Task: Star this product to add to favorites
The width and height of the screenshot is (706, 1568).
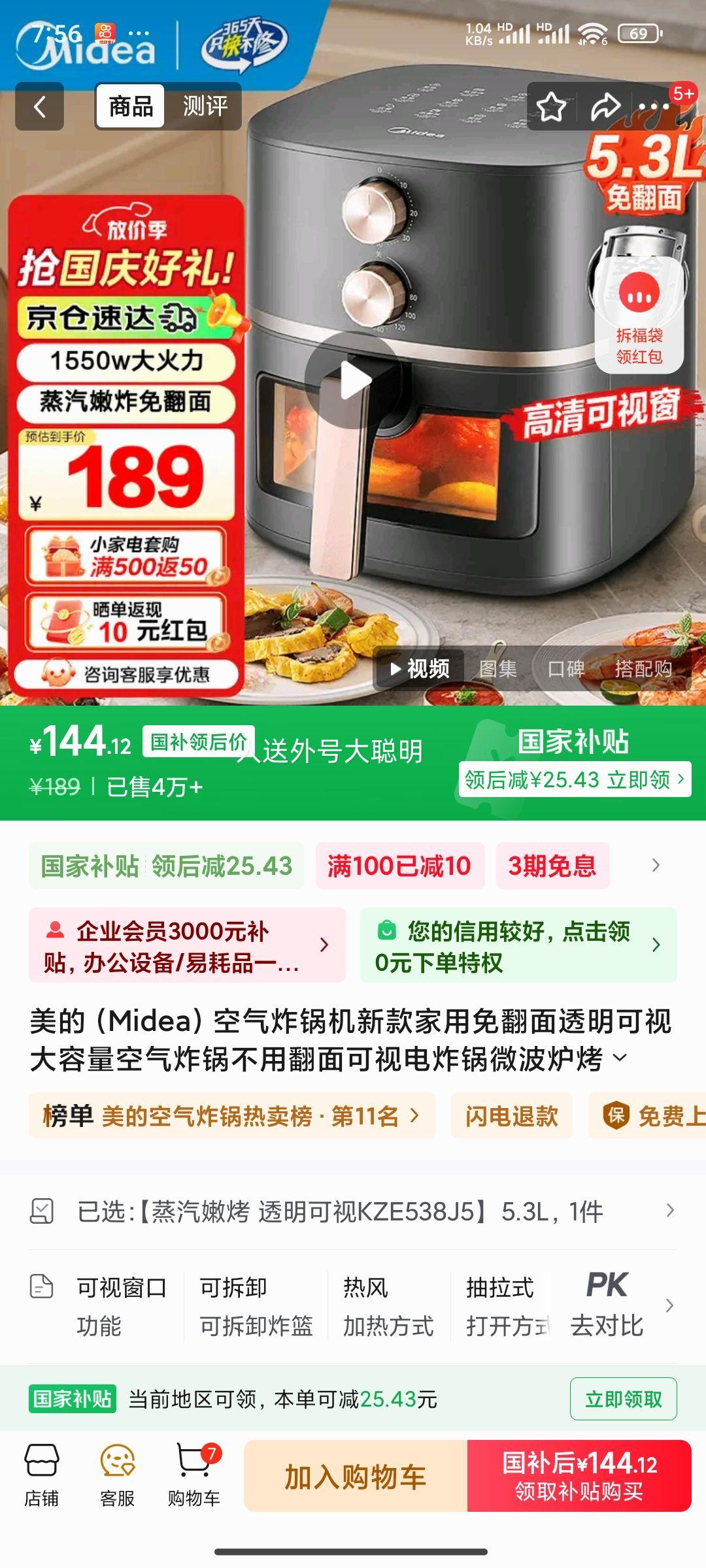Action: coord(551,106)
